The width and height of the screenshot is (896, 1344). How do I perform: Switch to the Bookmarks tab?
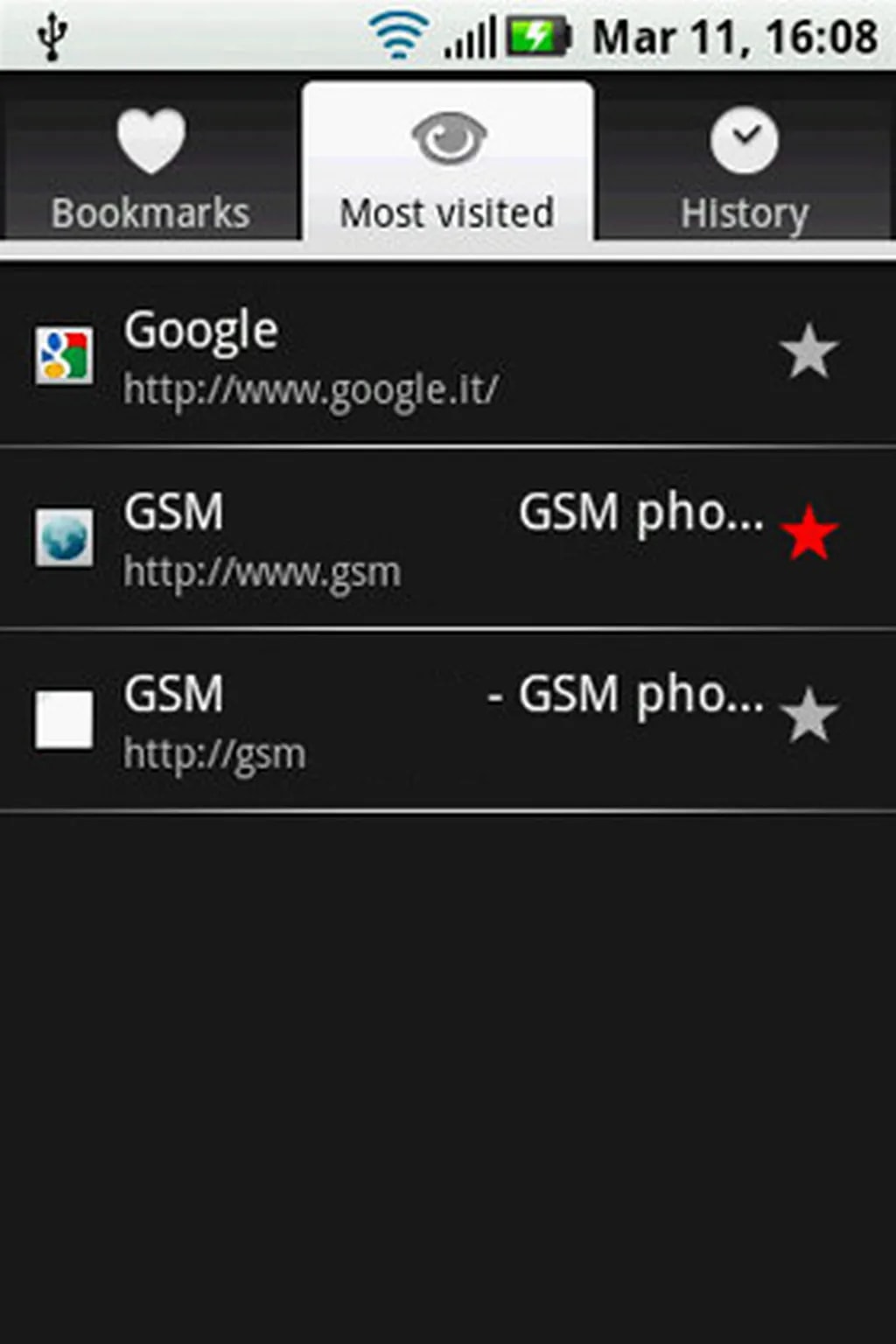point(150,166)
